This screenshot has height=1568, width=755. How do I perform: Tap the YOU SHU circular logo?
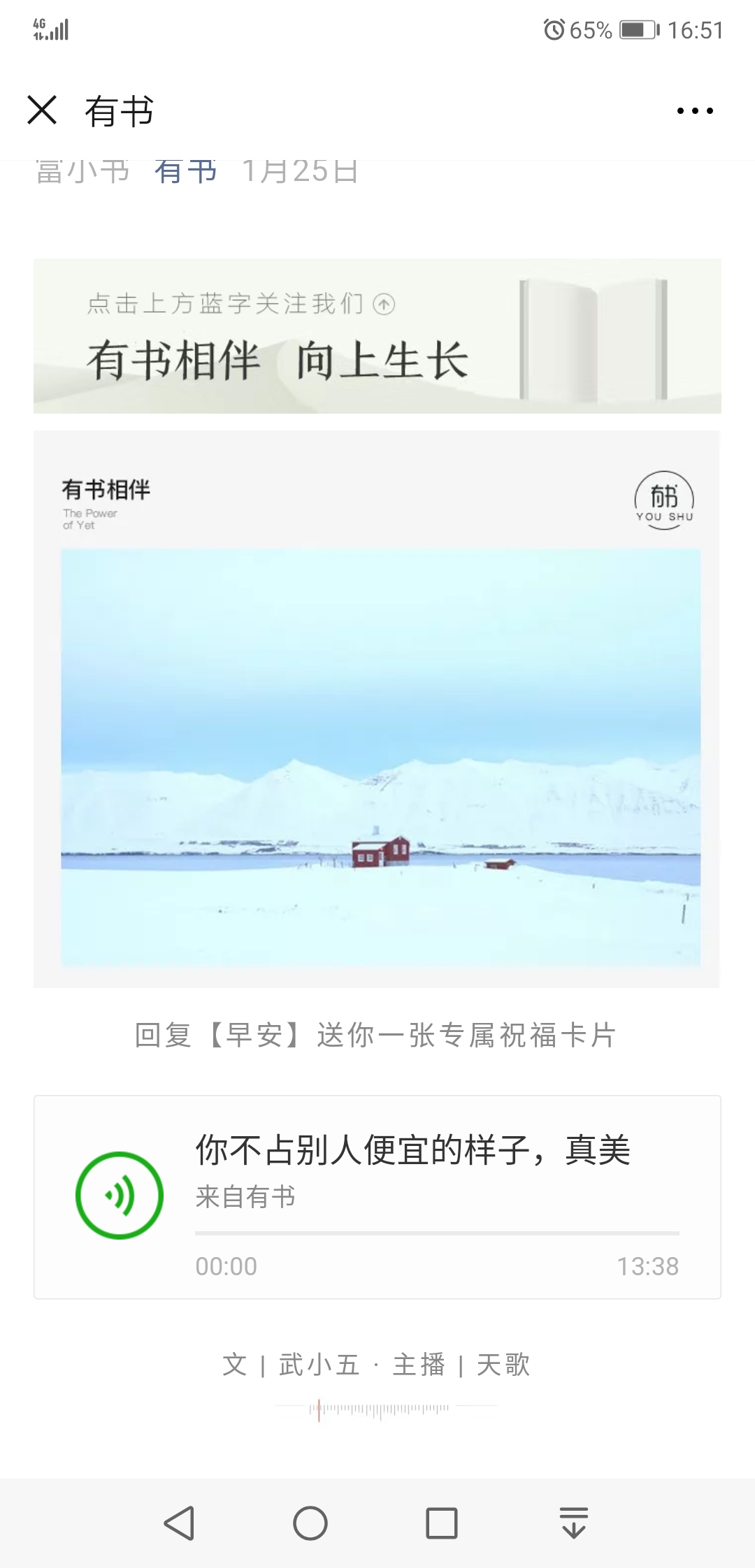(x=665, y=498)
